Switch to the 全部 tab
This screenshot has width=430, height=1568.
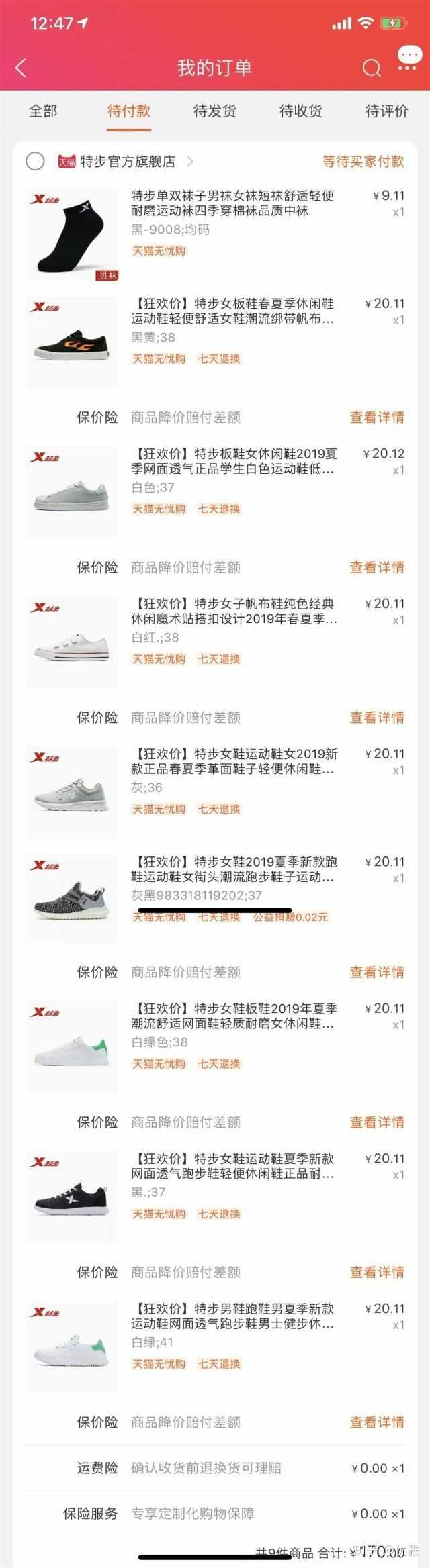point(43,111)
